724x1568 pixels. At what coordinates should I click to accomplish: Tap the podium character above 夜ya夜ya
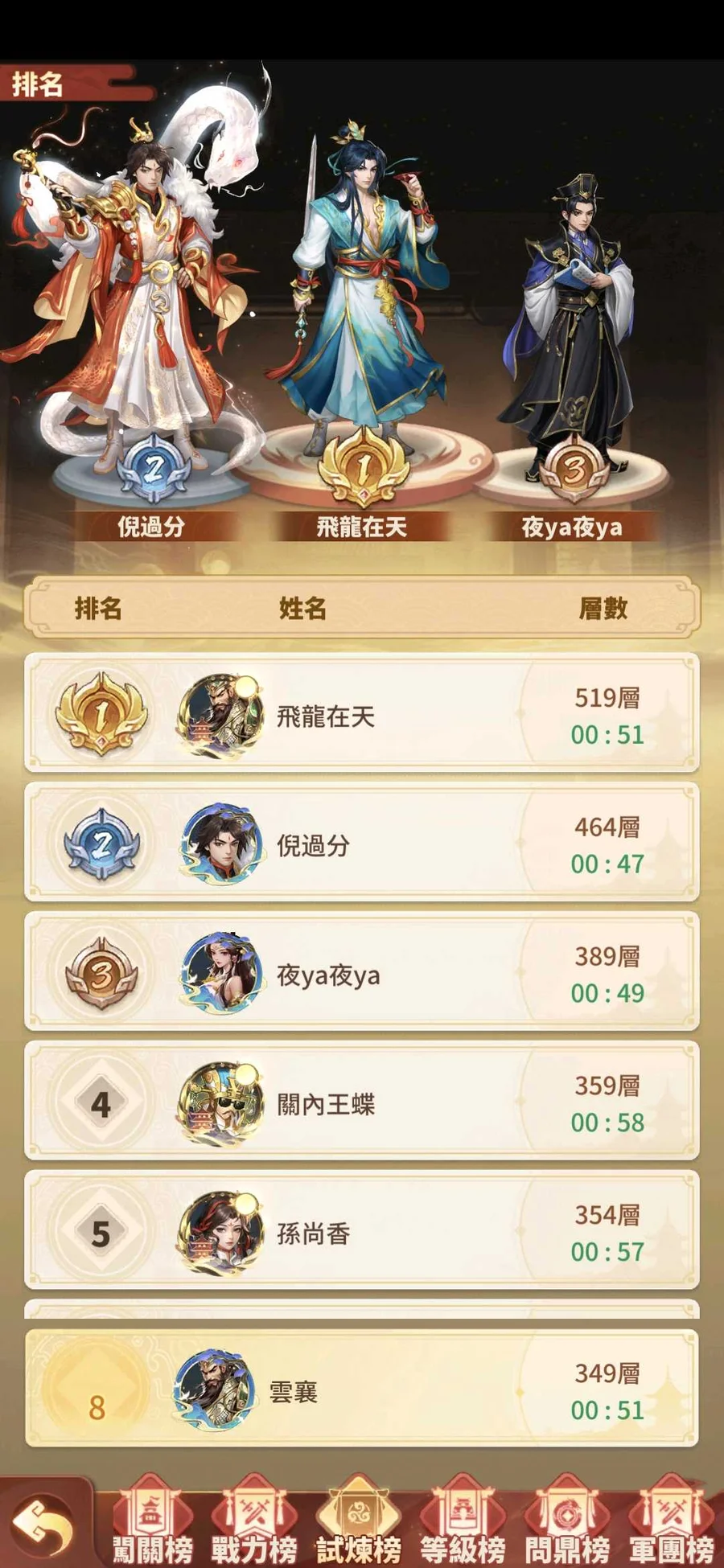tap(573, 322)
